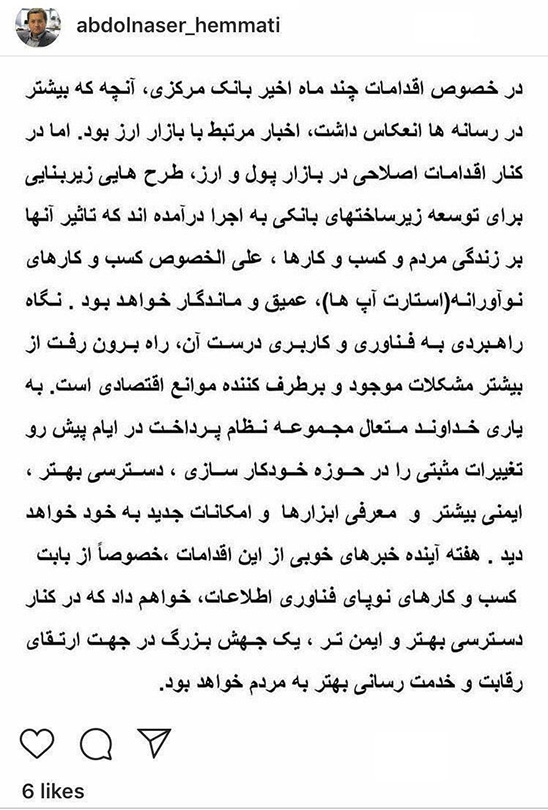Open comments via the speech bubble icon

click(x=96, y=743)
